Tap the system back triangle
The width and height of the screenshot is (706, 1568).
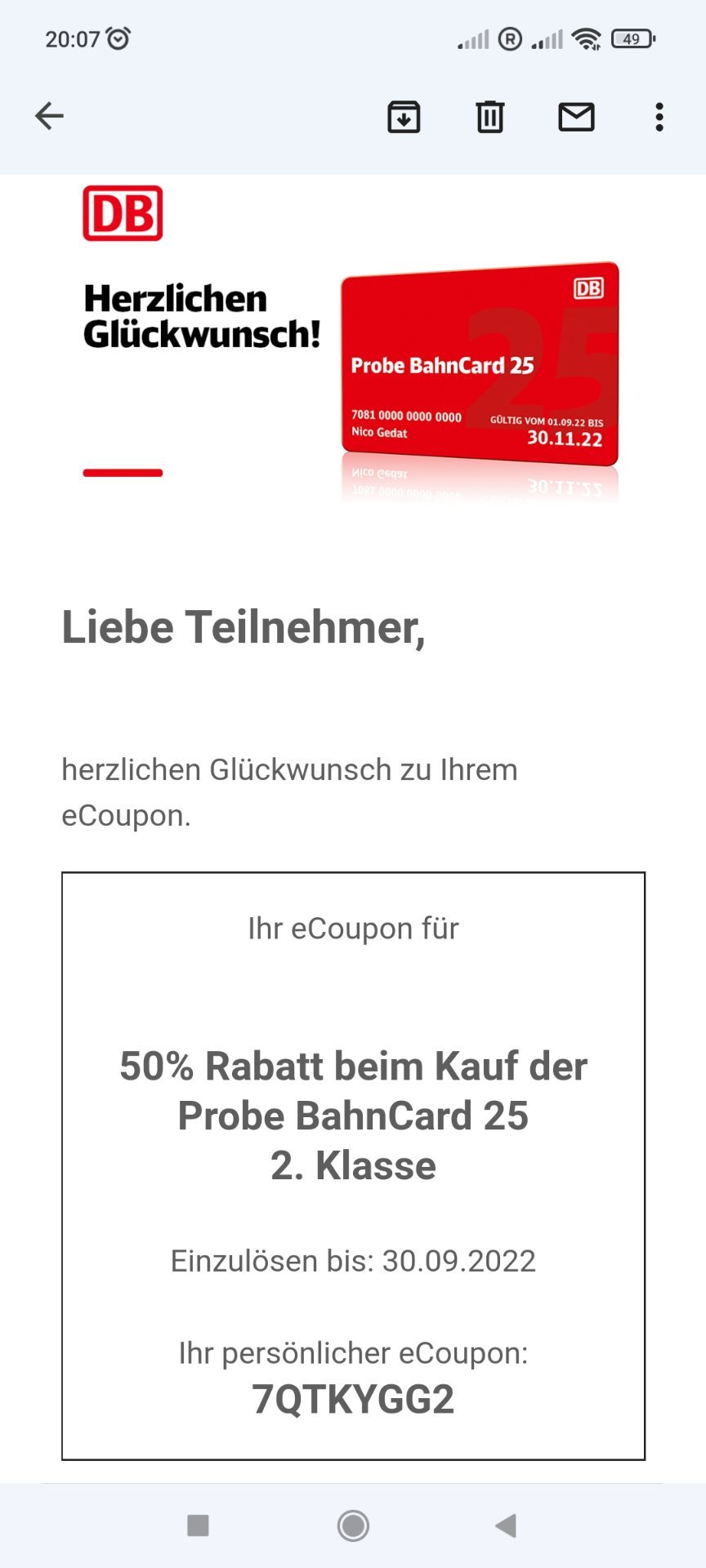[x=506, y=1525]
